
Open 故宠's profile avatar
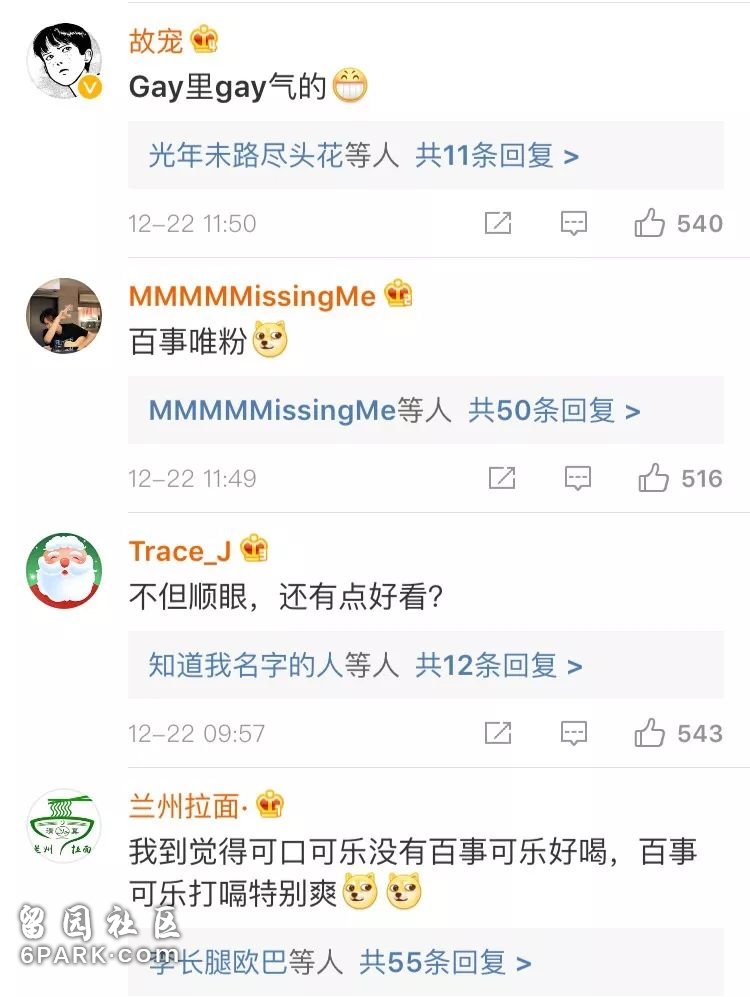[63, 62]
